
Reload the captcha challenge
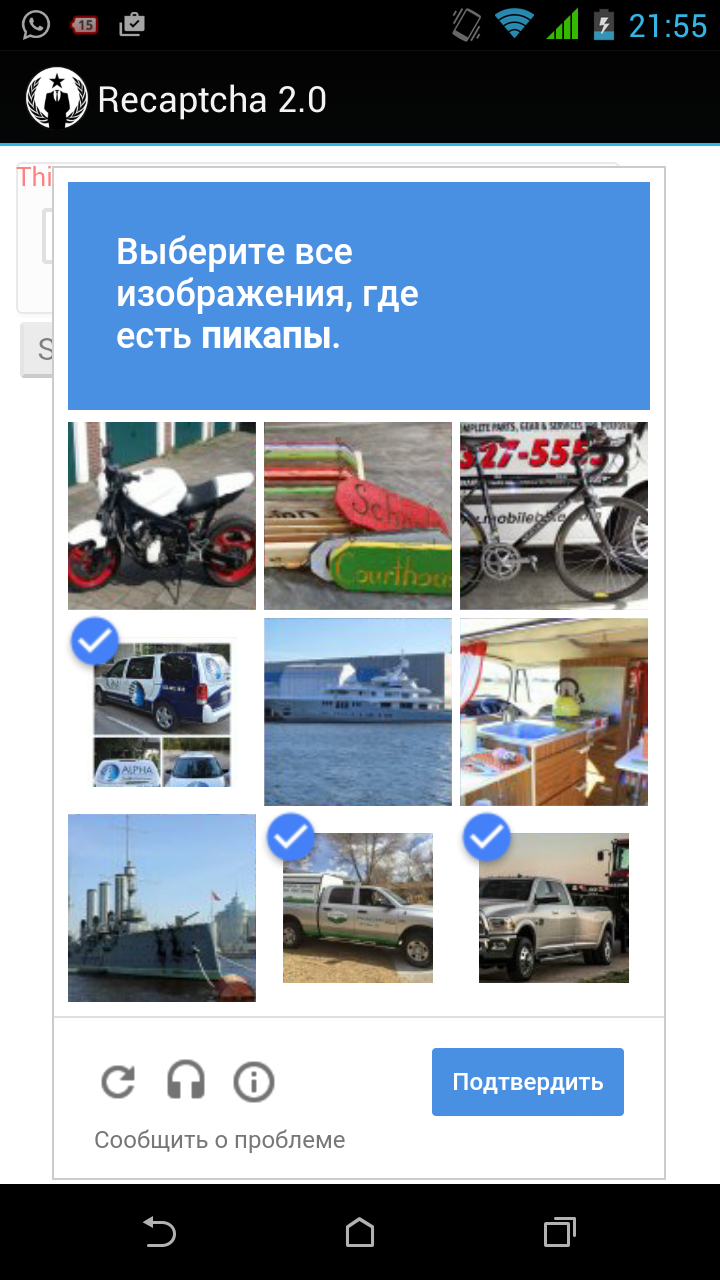click(118, 1082)
